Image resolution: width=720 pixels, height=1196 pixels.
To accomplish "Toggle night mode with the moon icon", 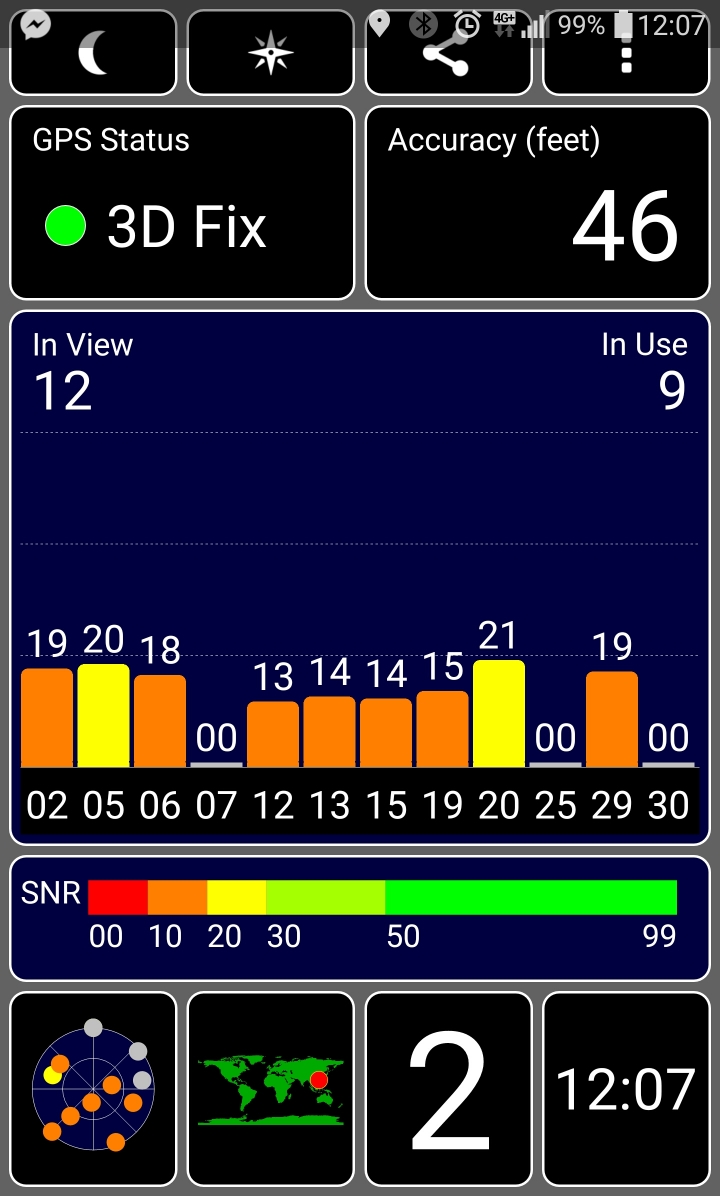I will coord(93,55).
